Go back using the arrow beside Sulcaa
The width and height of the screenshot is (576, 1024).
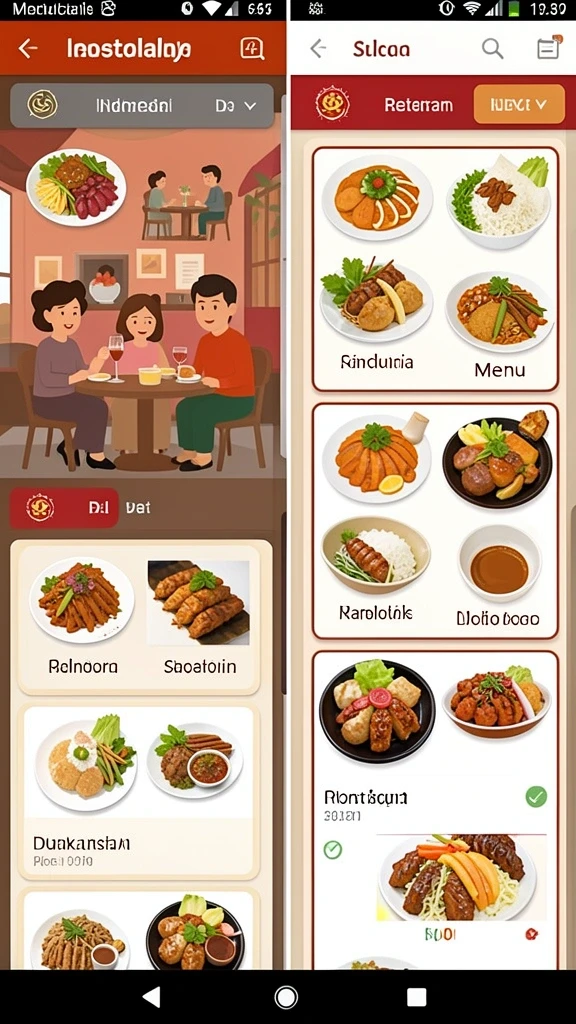coord(317,48)
